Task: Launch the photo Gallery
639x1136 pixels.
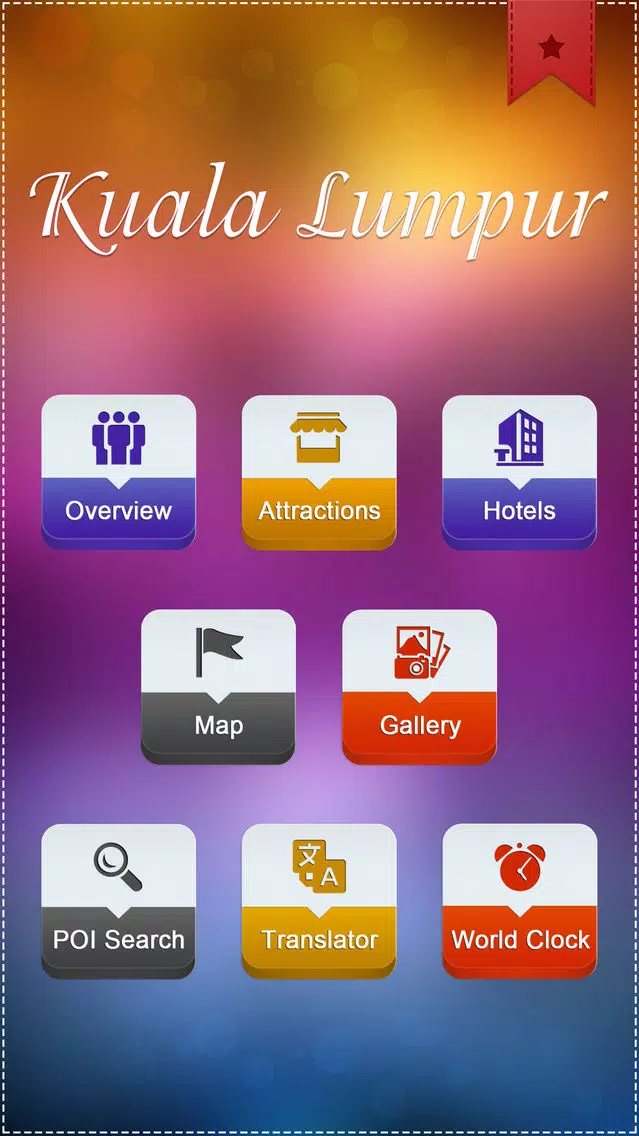Action: (x=419, y=687)
